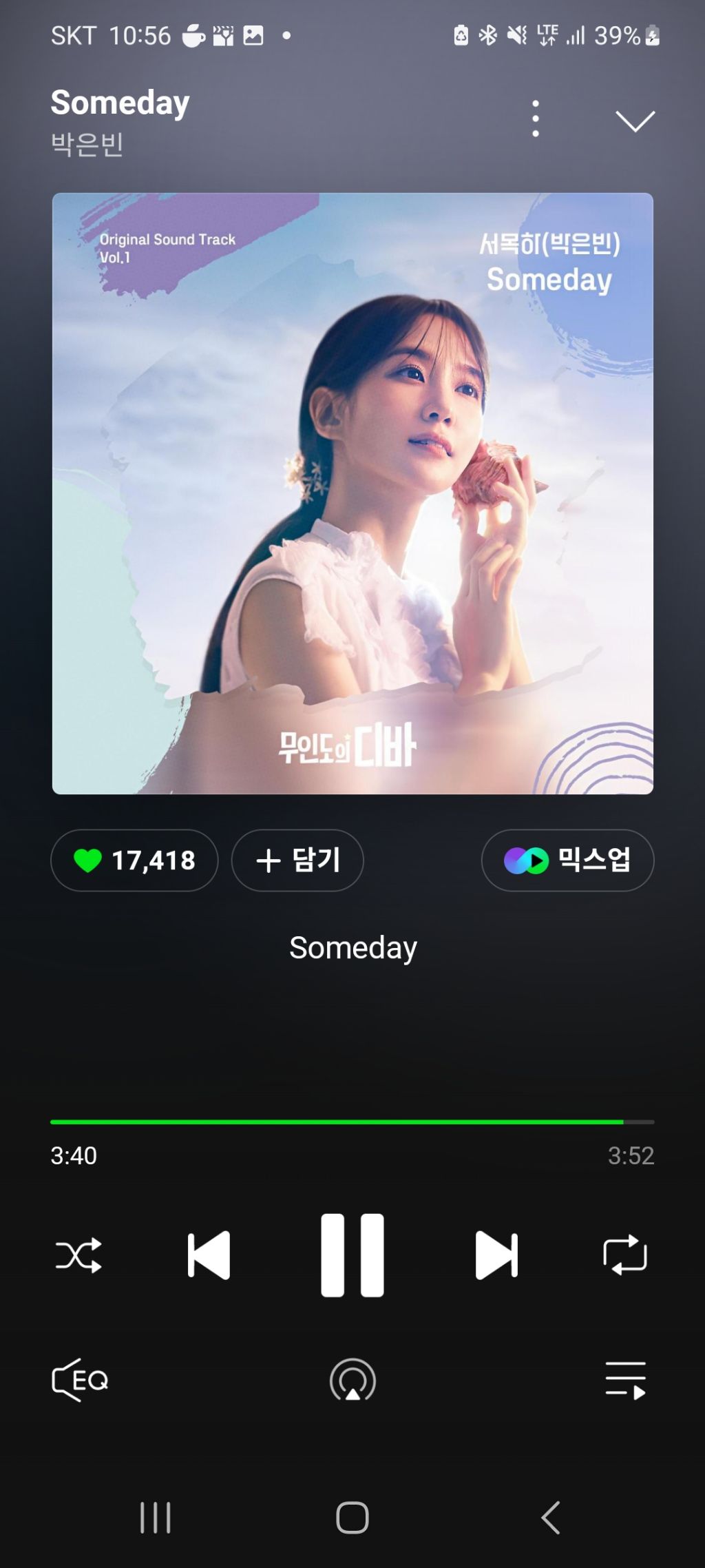Skip to the next track
Viewport: 705px width, 1568px height.
[x=496, y=1255]
